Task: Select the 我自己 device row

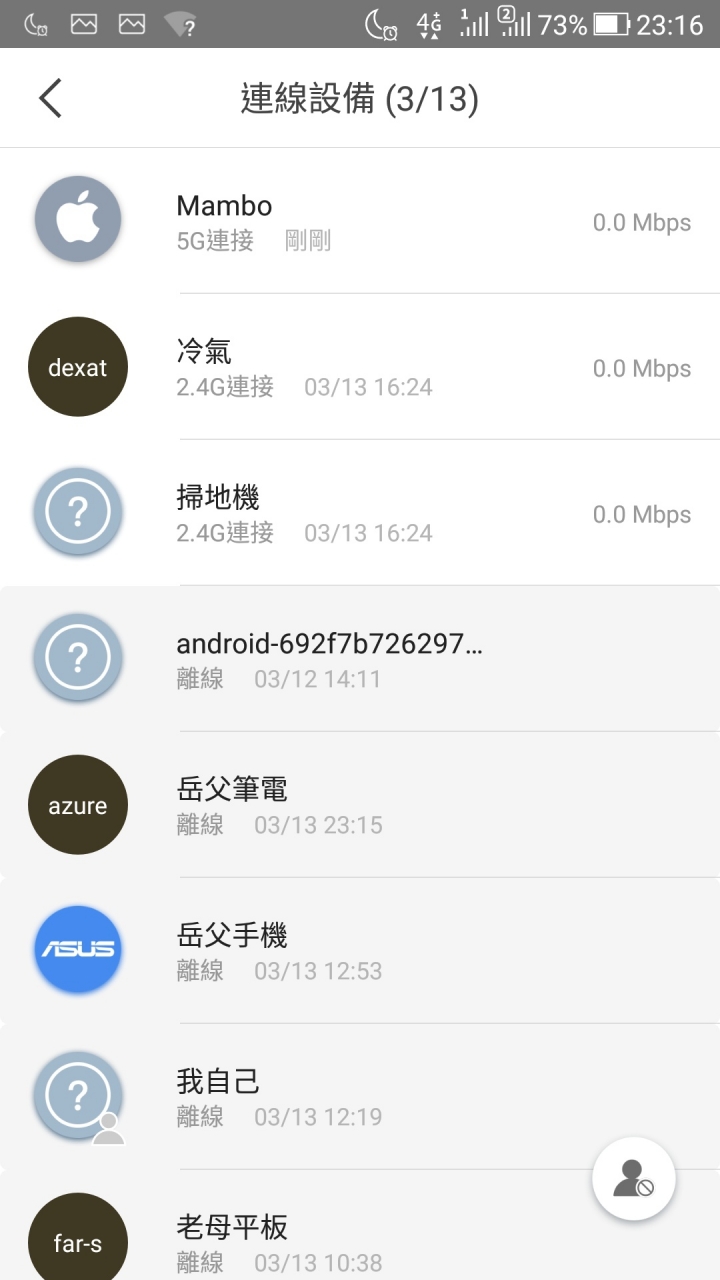Action: click(x=360, y=1097)
